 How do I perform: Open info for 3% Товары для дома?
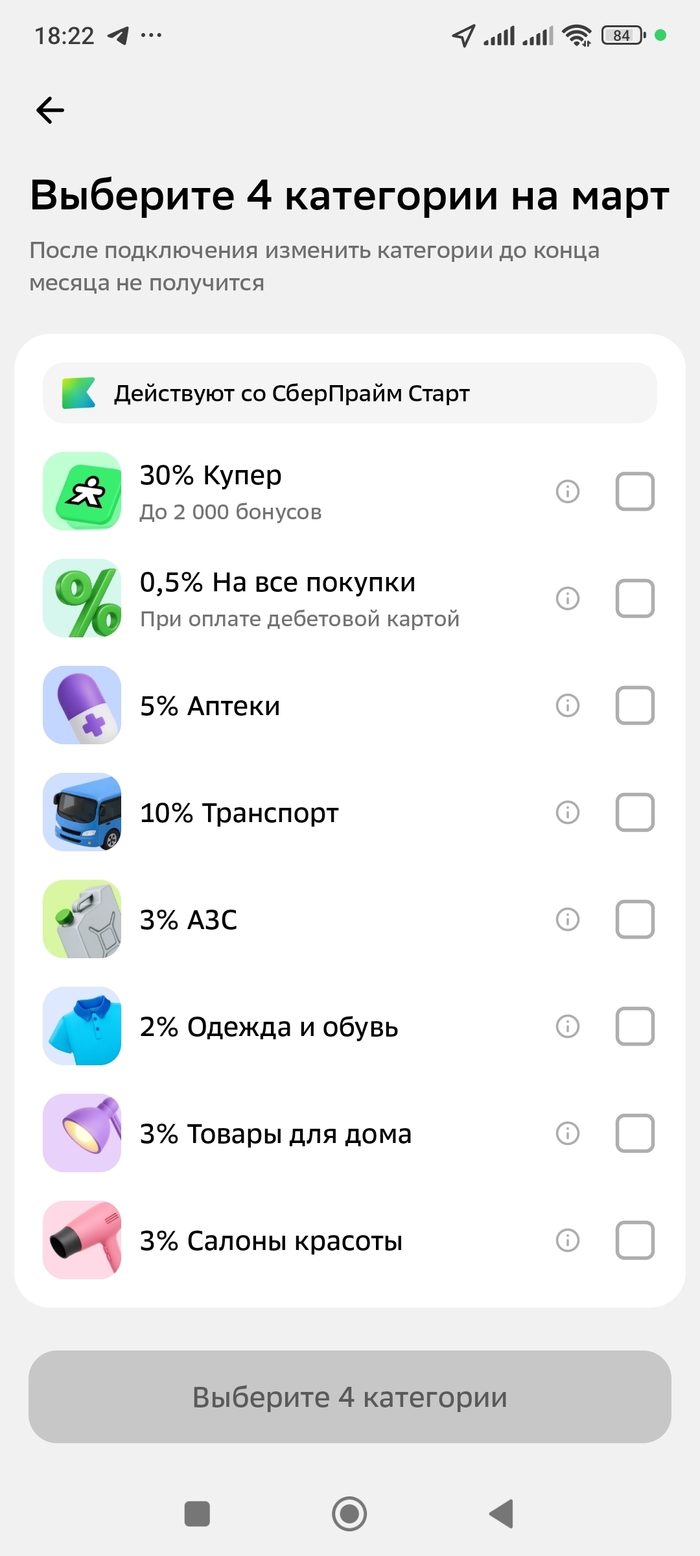point(568,1134)
